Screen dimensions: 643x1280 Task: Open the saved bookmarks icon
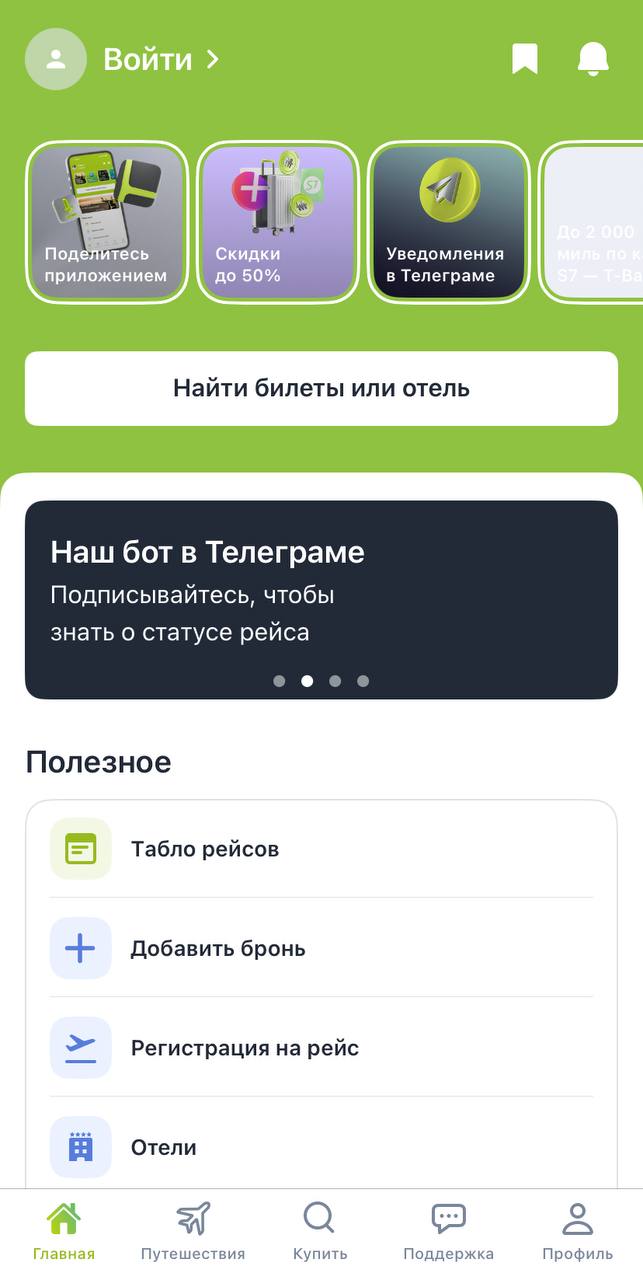(x=525, y=59)
